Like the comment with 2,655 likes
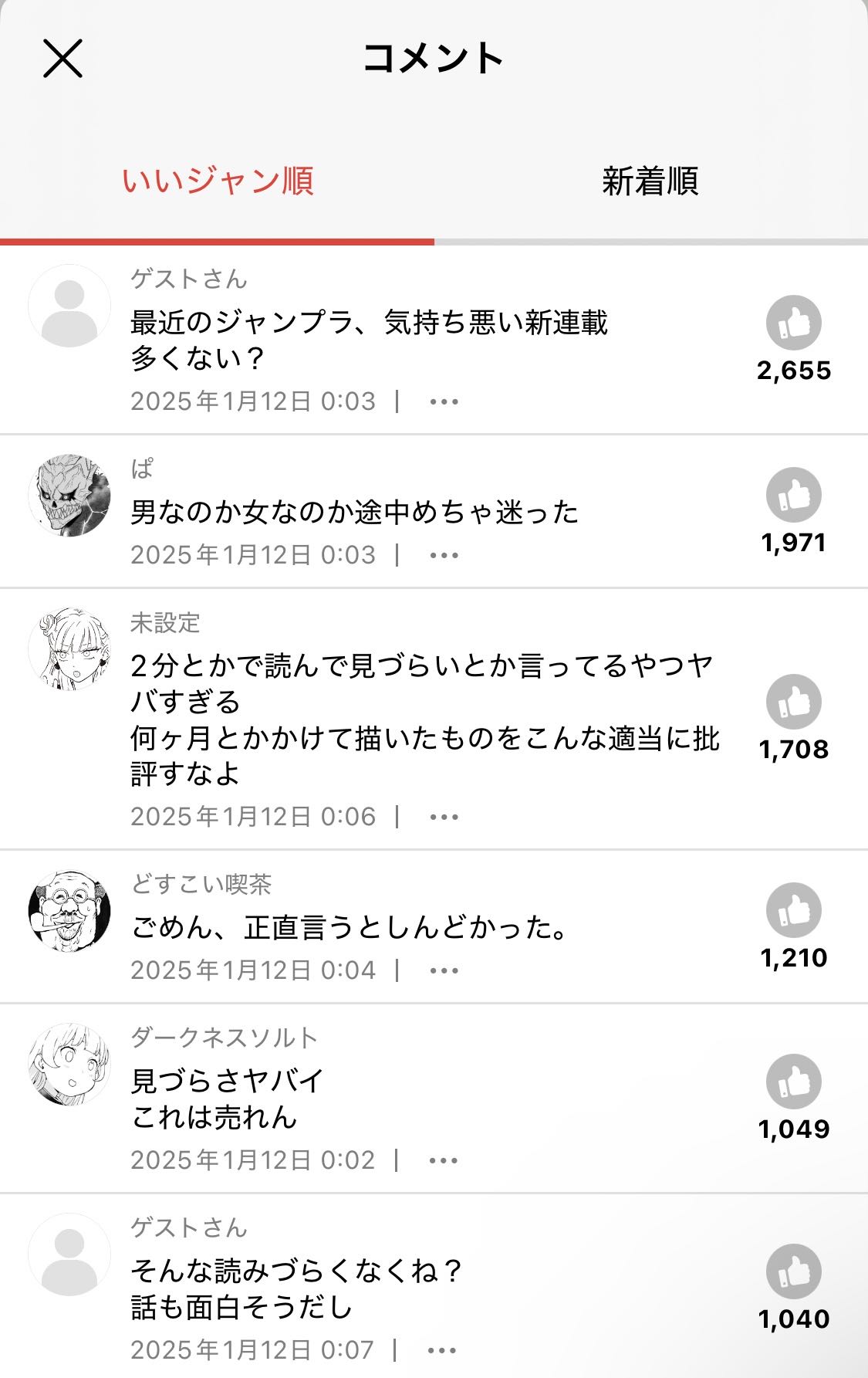The image size is (868, 1378). pos(793,323)
